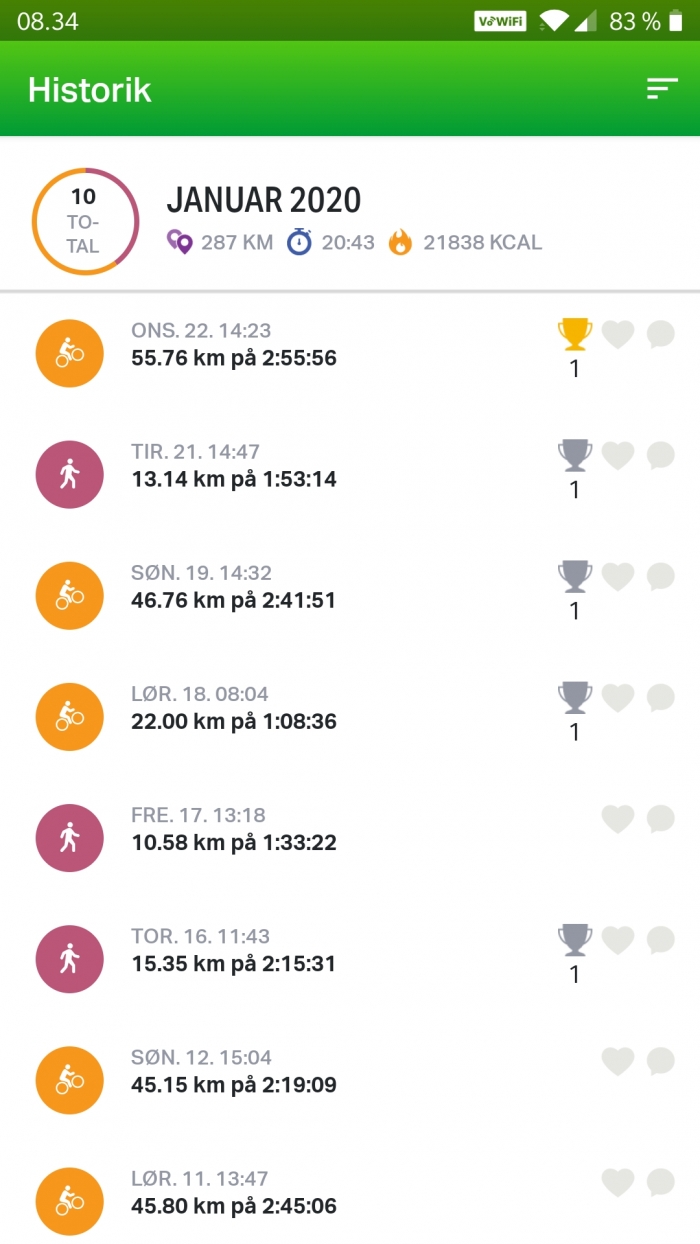The image size is (700, 1244).
Task: Like the ONS. 22. 55.76 km workout
Action: [x=618, y=334]
